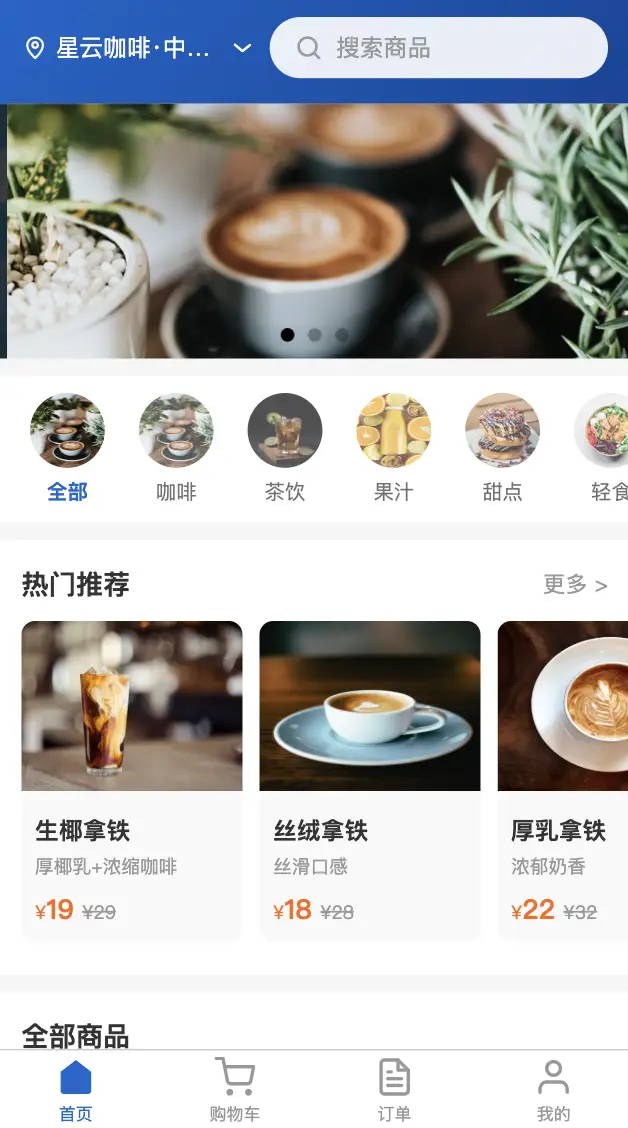Tap the 搜索商品 search box

coord(439,48)
